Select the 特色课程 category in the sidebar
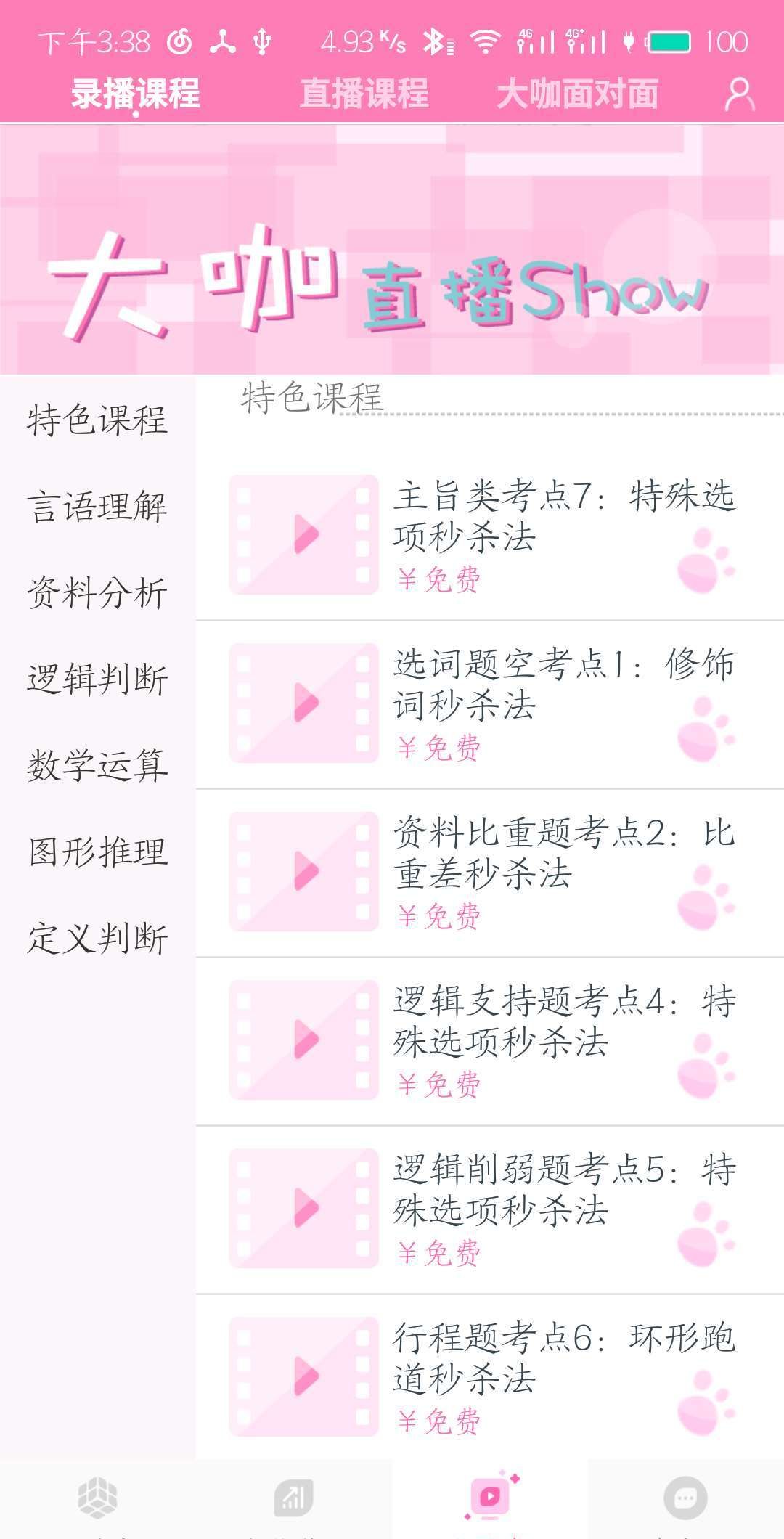 click(97, 420)
